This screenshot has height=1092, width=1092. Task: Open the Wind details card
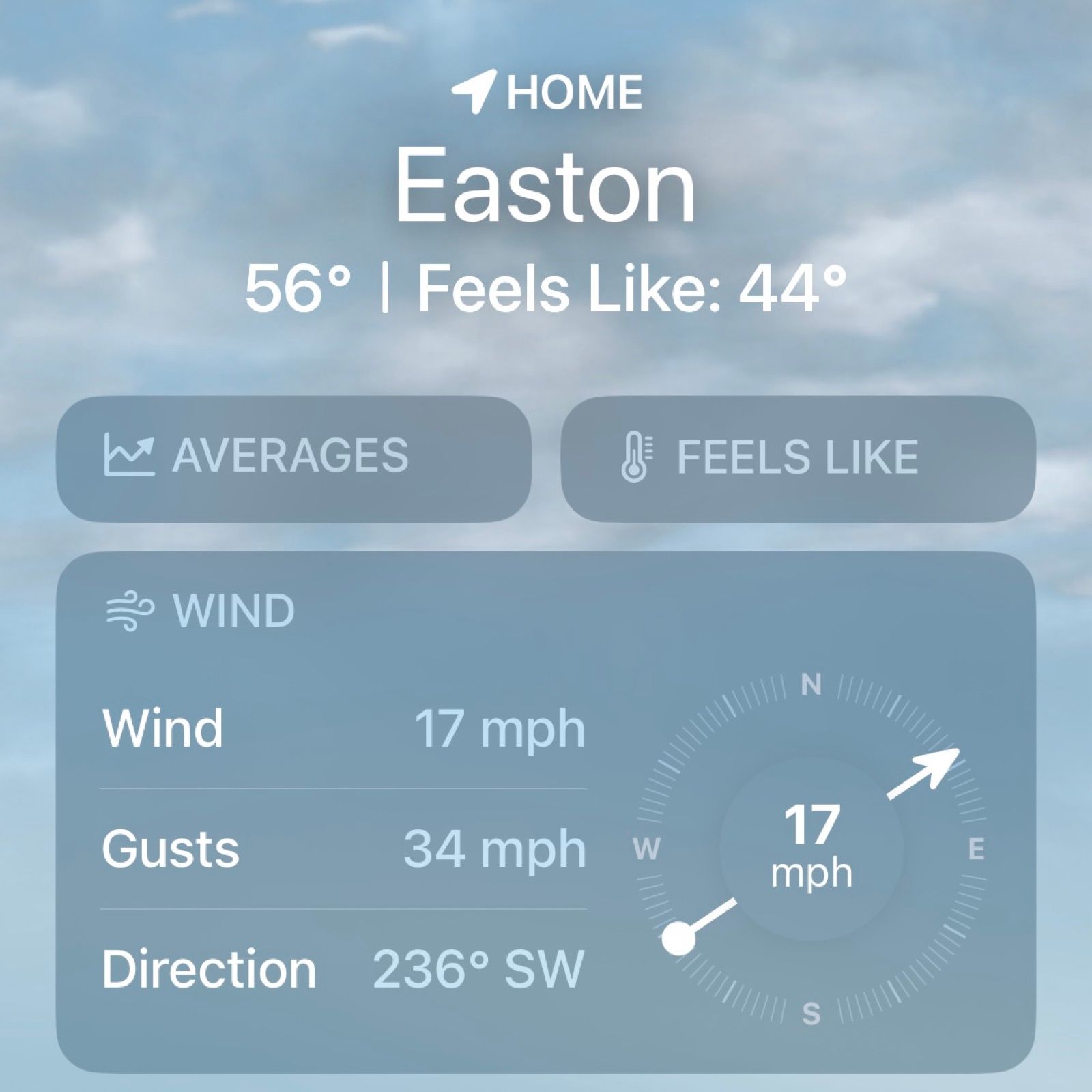click(x=545, y=812)
